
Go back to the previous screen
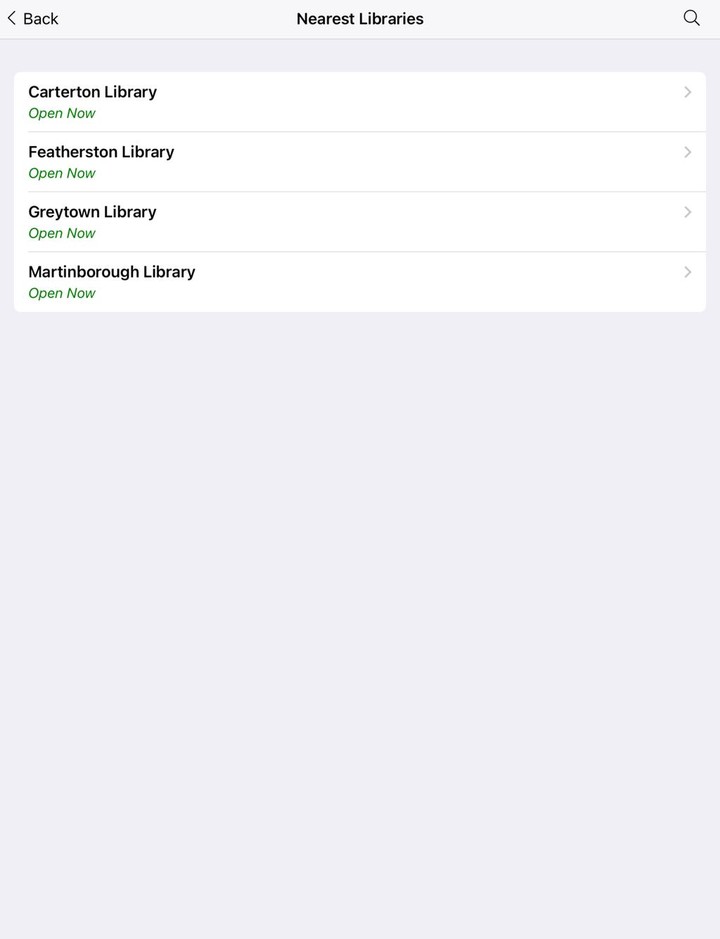33,19
